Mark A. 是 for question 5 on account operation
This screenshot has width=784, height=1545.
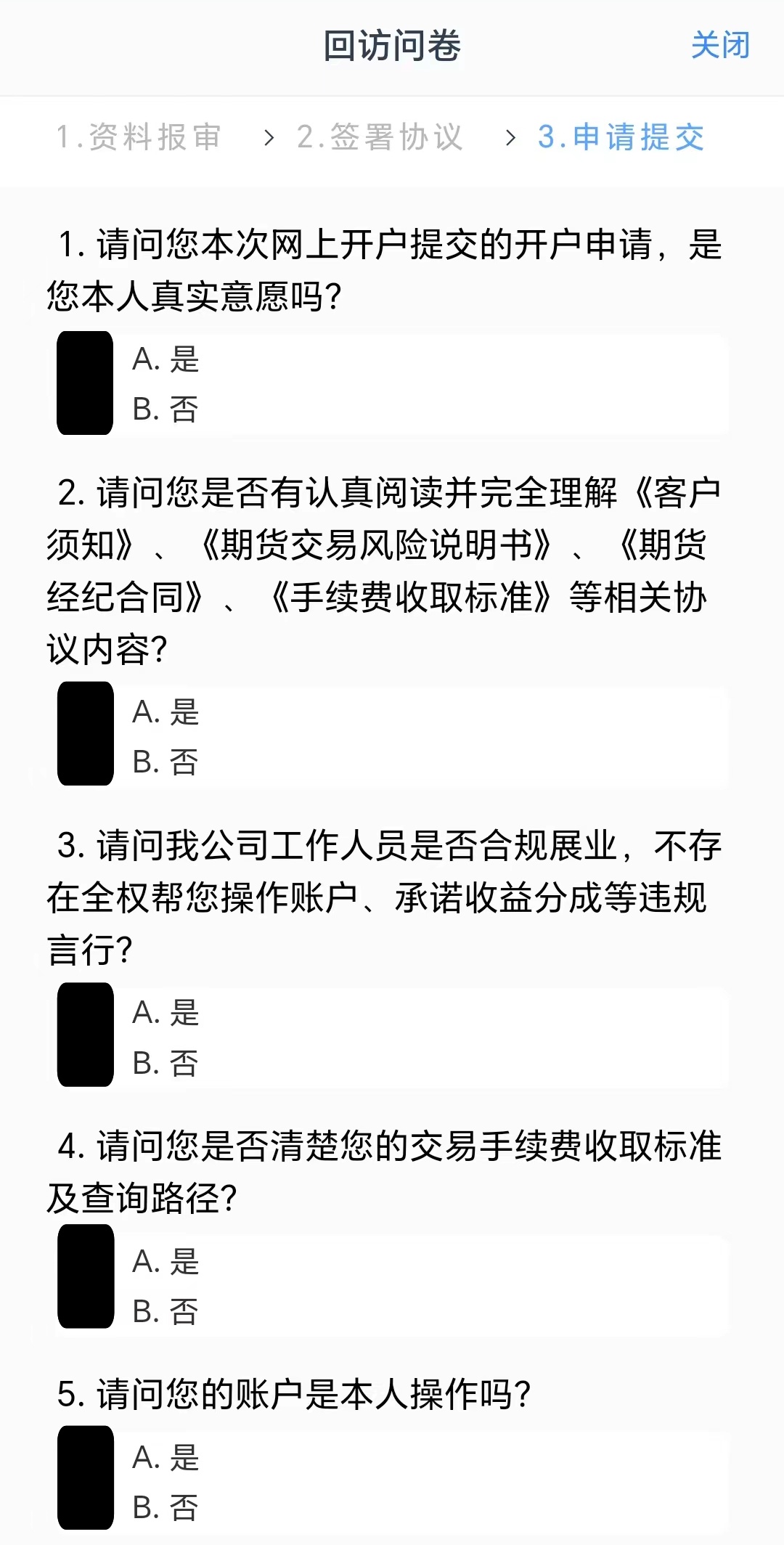point(166,1457)
